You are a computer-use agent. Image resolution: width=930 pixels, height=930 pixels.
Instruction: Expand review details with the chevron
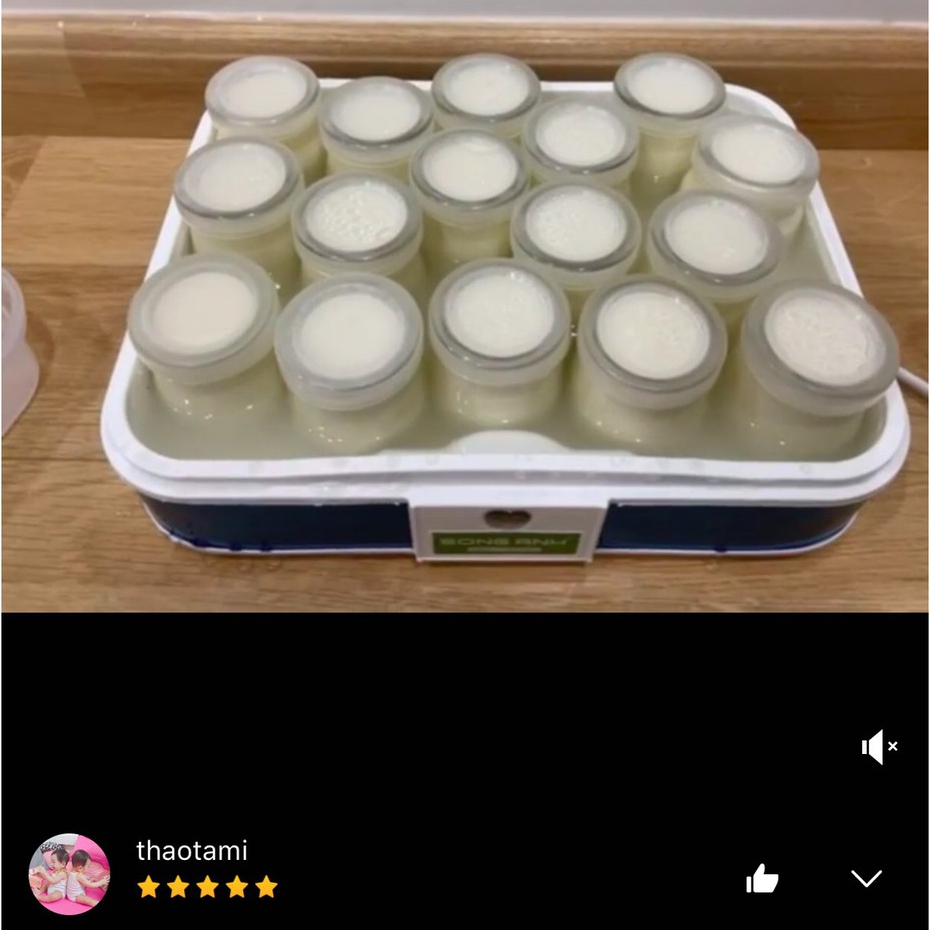click(x=866, y=879)
